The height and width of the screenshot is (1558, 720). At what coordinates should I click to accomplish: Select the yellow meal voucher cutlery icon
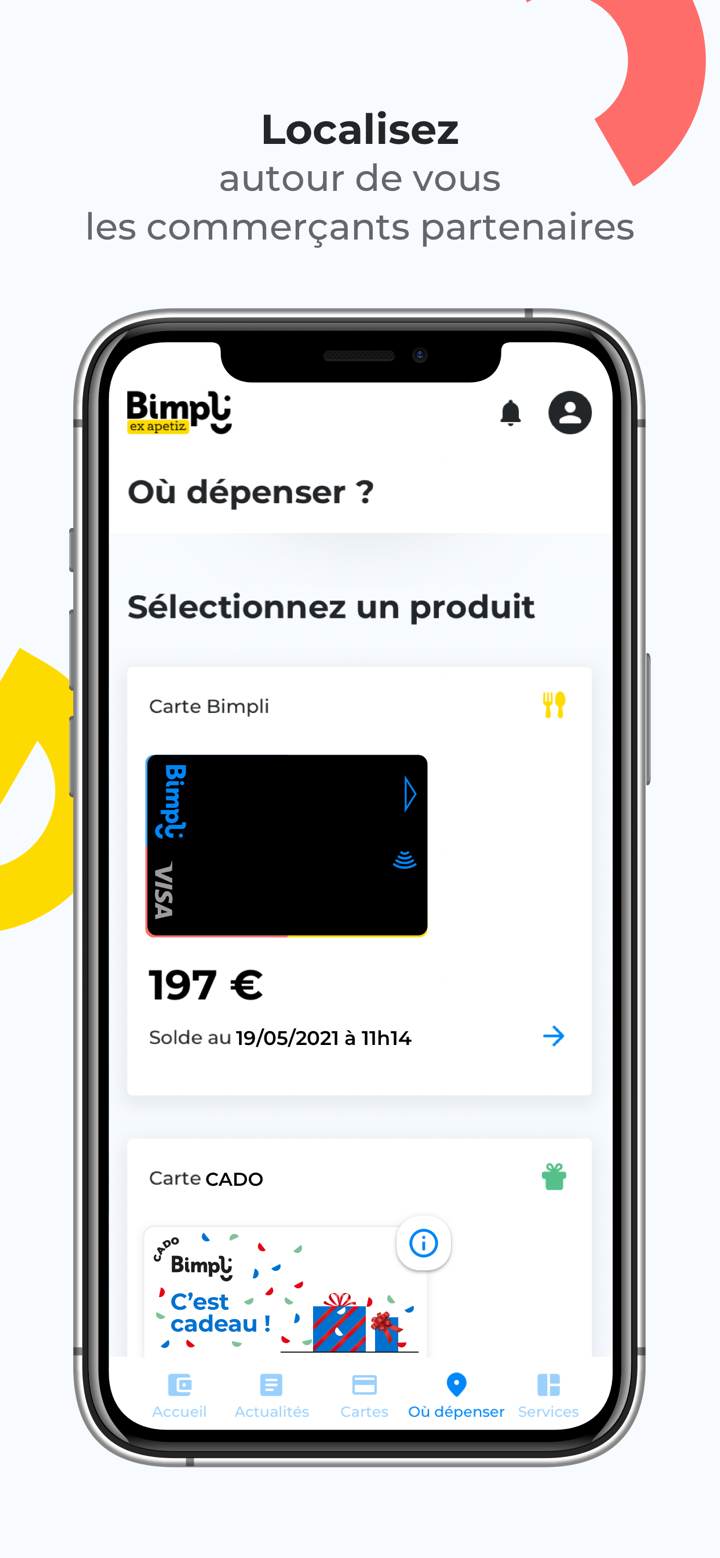553,703
